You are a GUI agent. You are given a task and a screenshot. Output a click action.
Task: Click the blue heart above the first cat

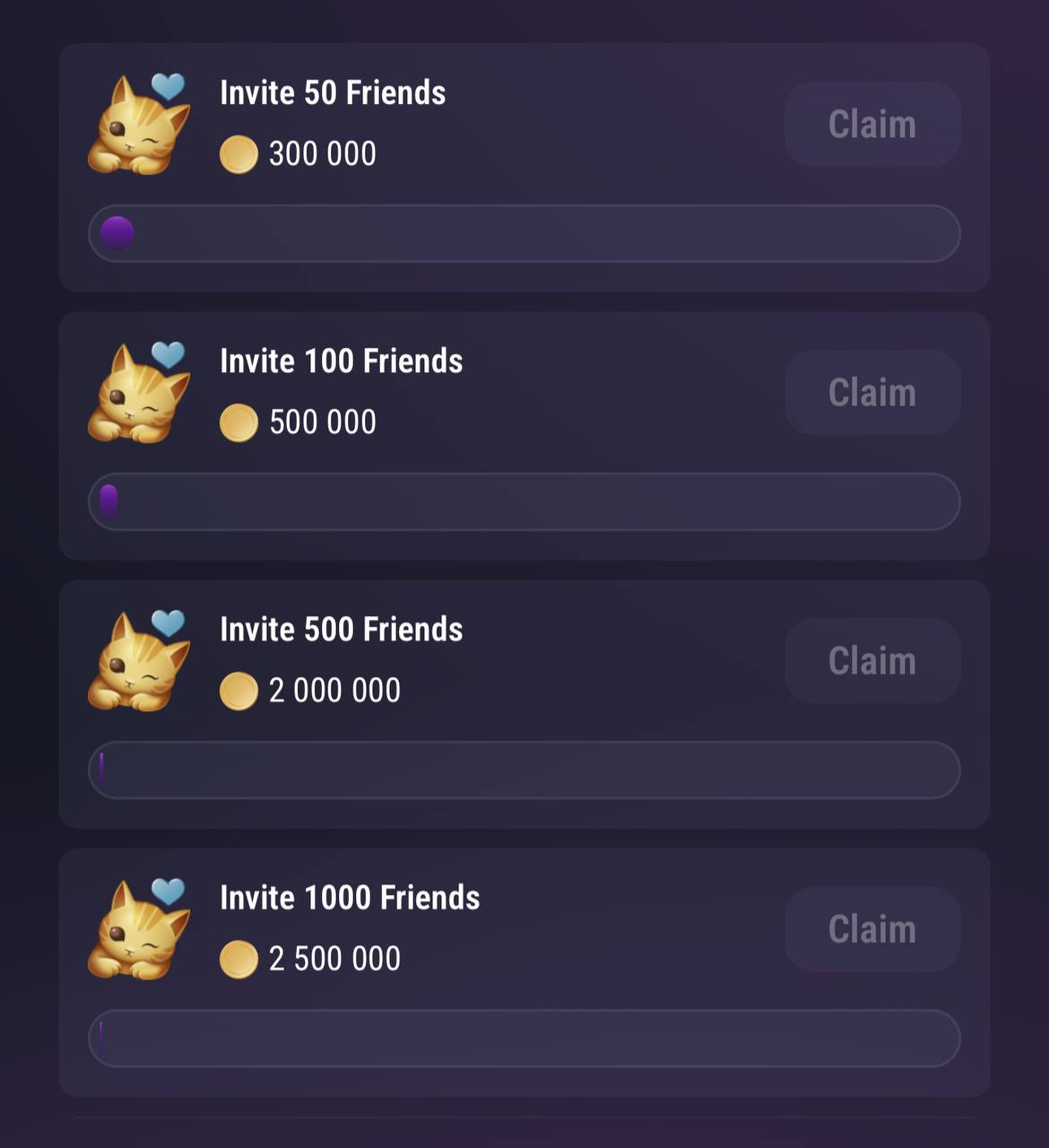coord(169,87)
